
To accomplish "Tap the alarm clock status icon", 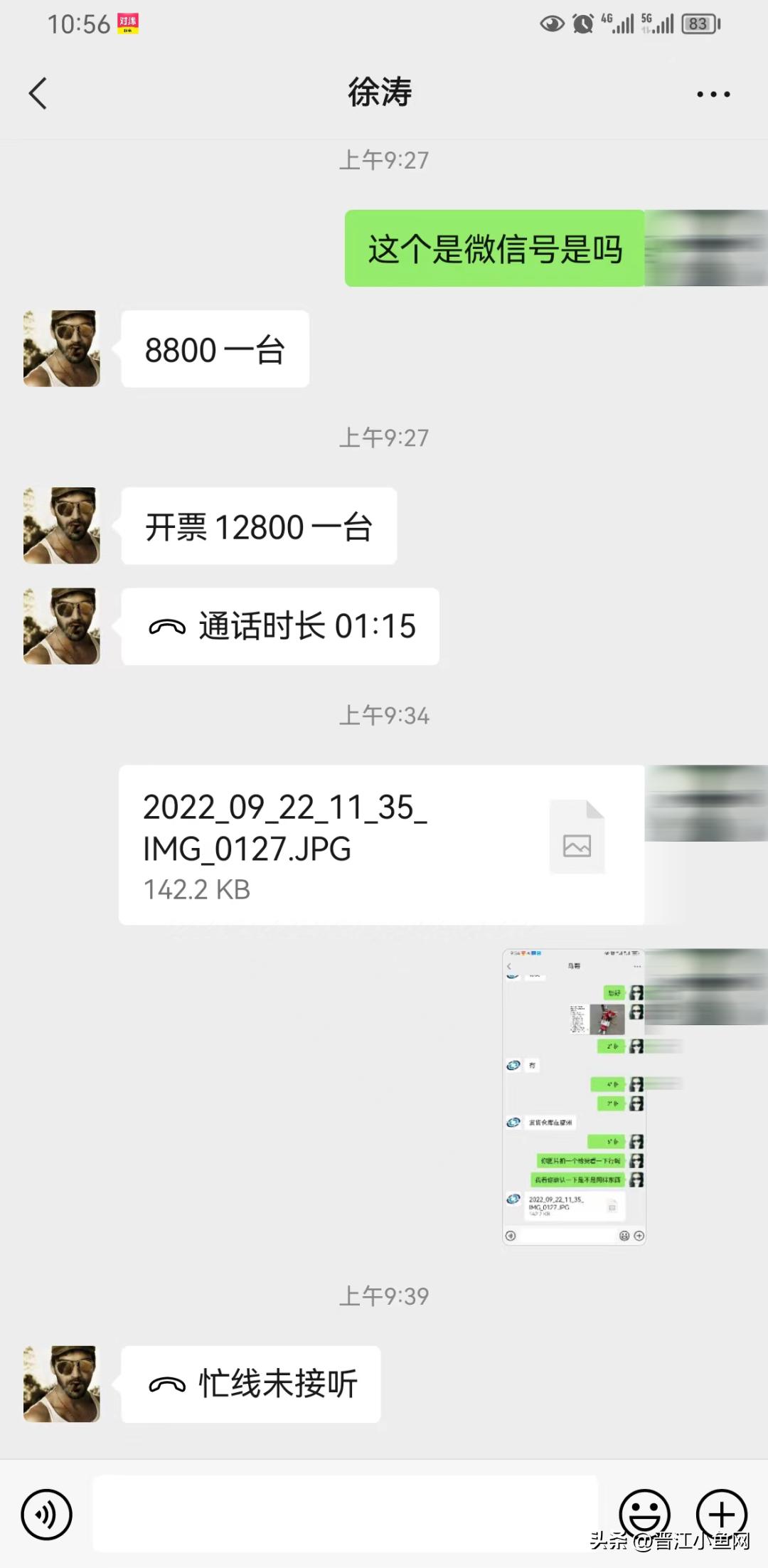I will [583, 23].
